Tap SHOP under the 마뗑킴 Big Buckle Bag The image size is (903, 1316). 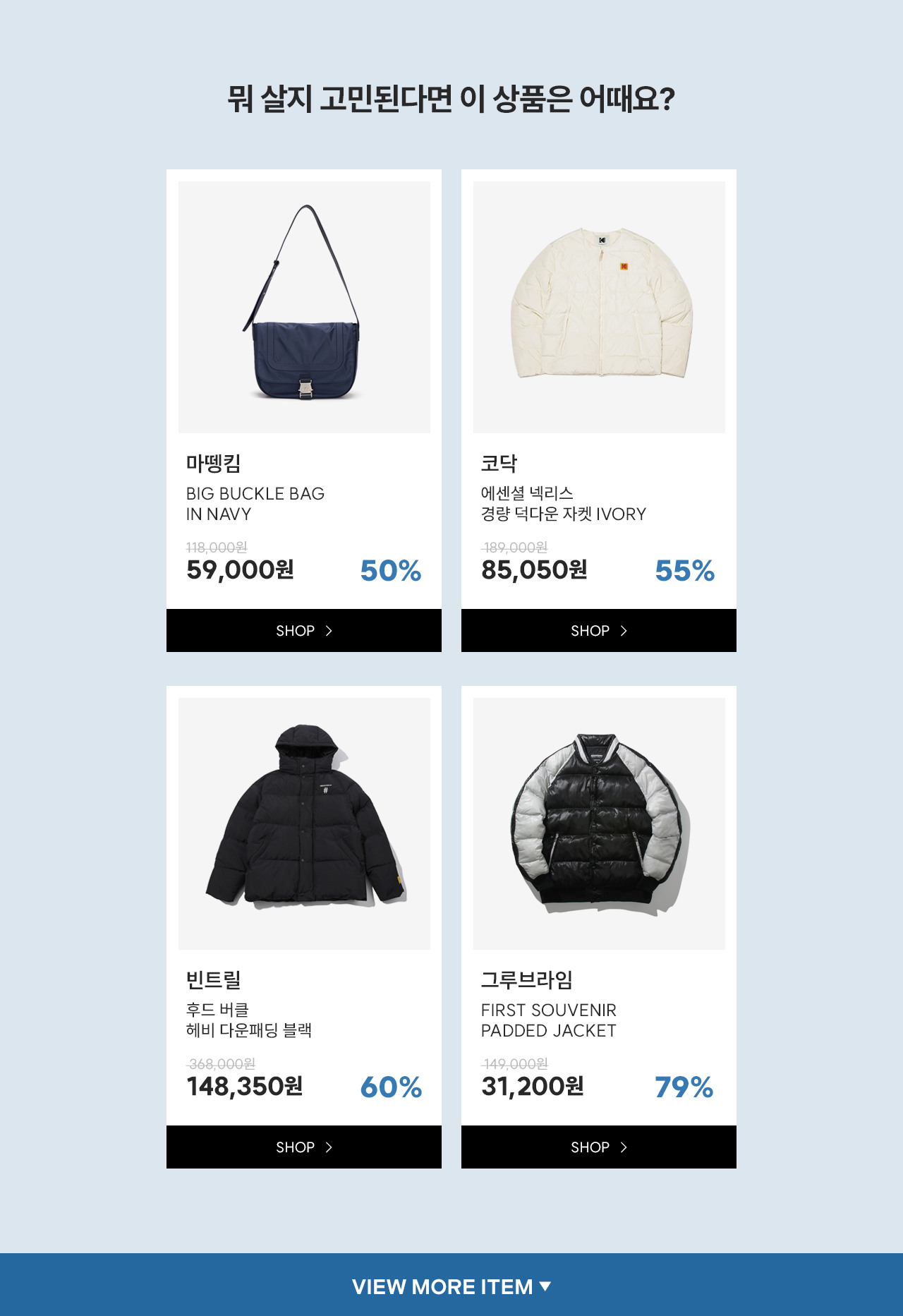(x=303, y=631)
